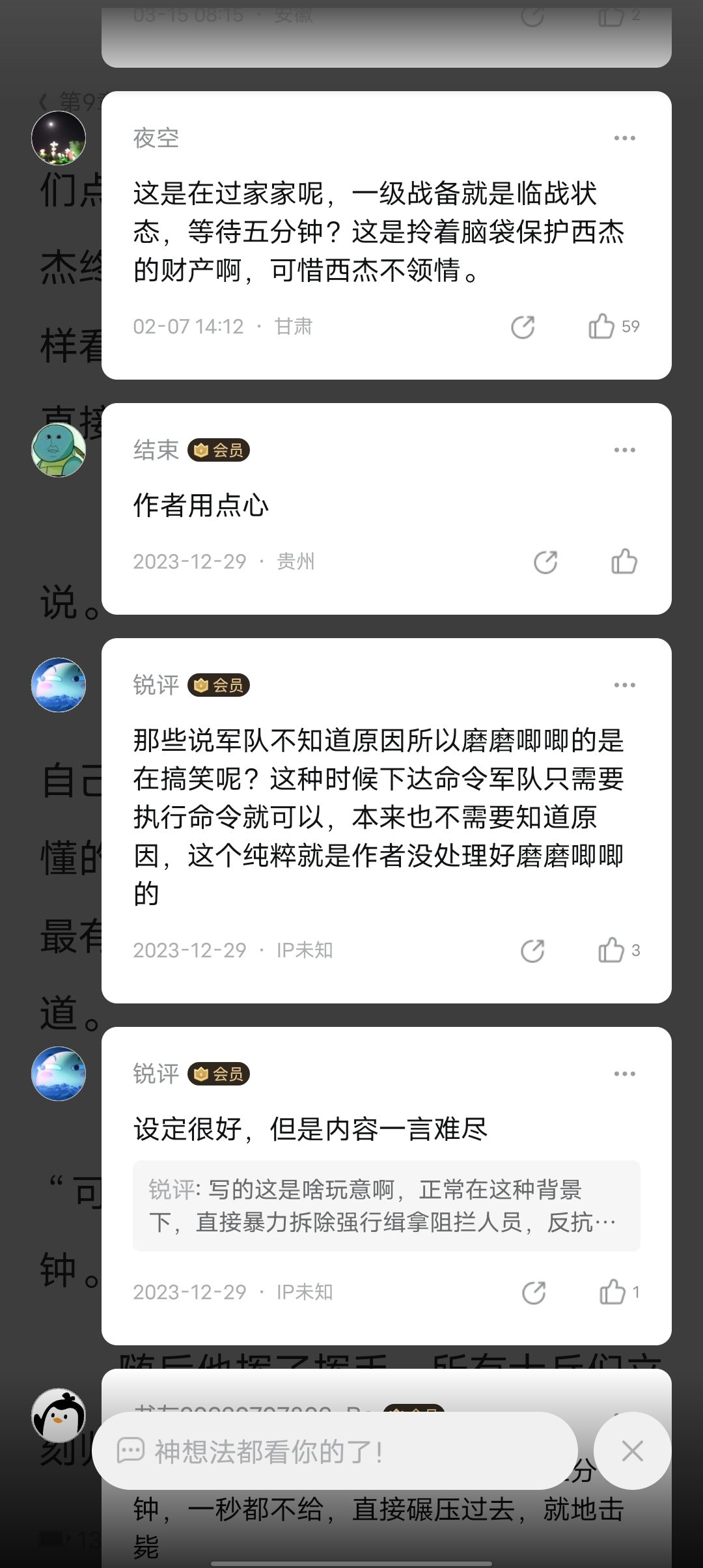The height and width of the screenshot is (1568, 703).
Task: Like 锐评's comment 设定很好,但是内容一言难尽
Action: point(619,1292)
